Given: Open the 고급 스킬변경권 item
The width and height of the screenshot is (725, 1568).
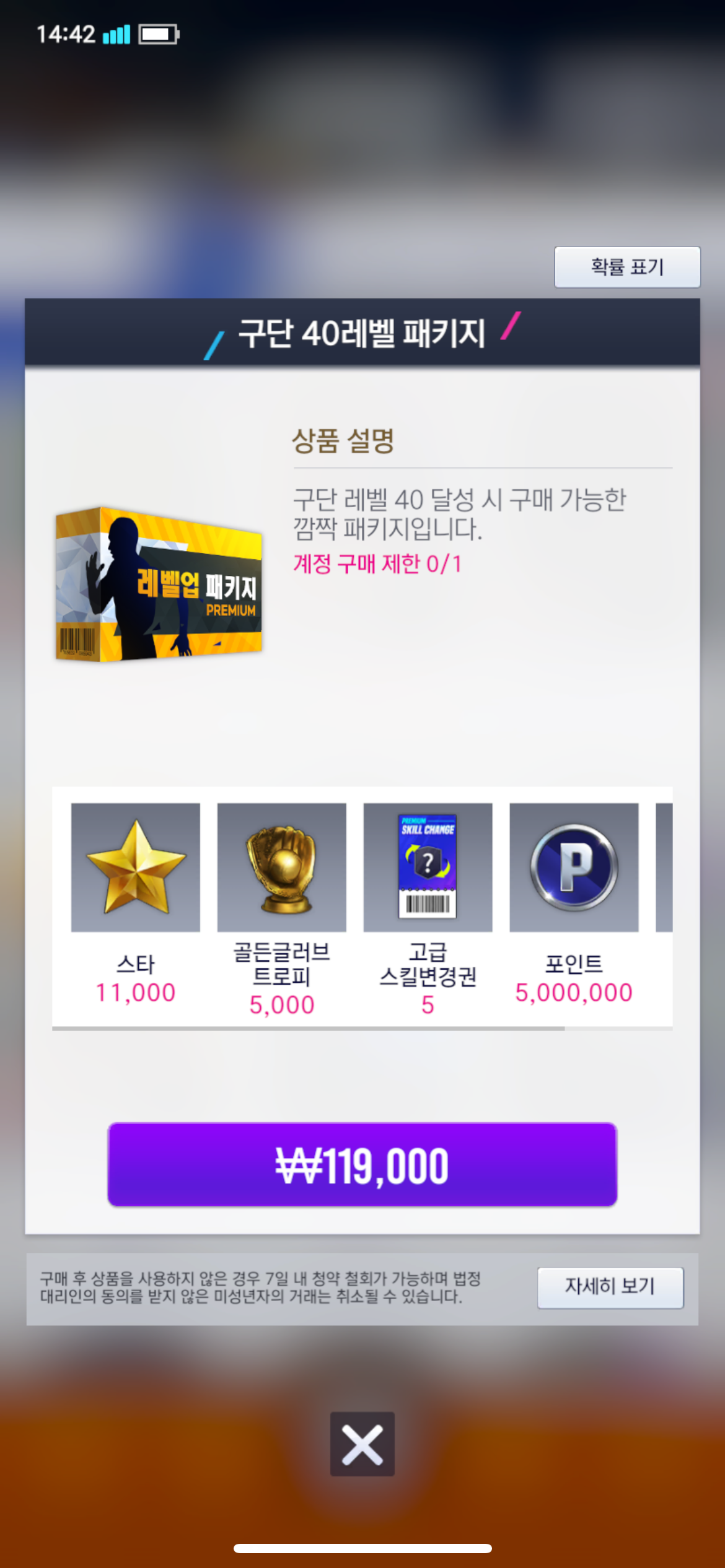Looking at the screenshot, I should pyautogui.click(x=428, y=867).
